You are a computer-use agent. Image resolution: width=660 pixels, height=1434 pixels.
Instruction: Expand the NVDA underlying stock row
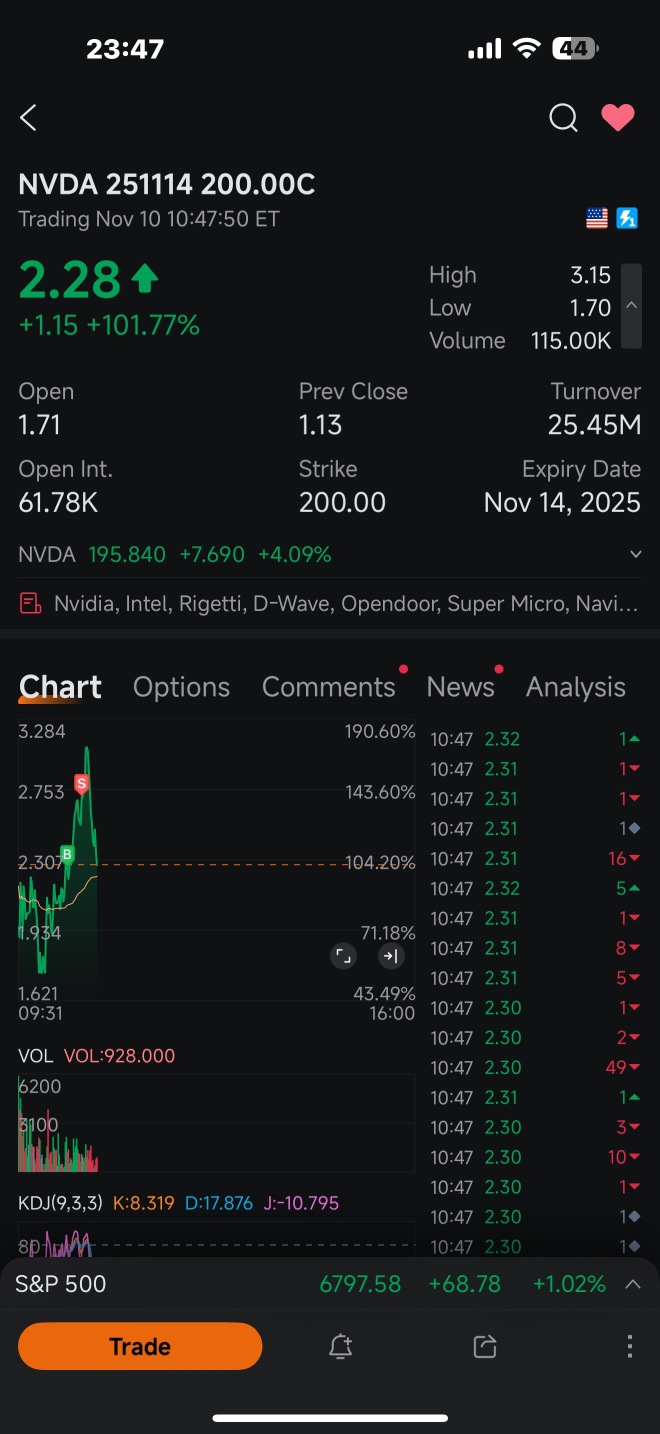pos(636,554)
